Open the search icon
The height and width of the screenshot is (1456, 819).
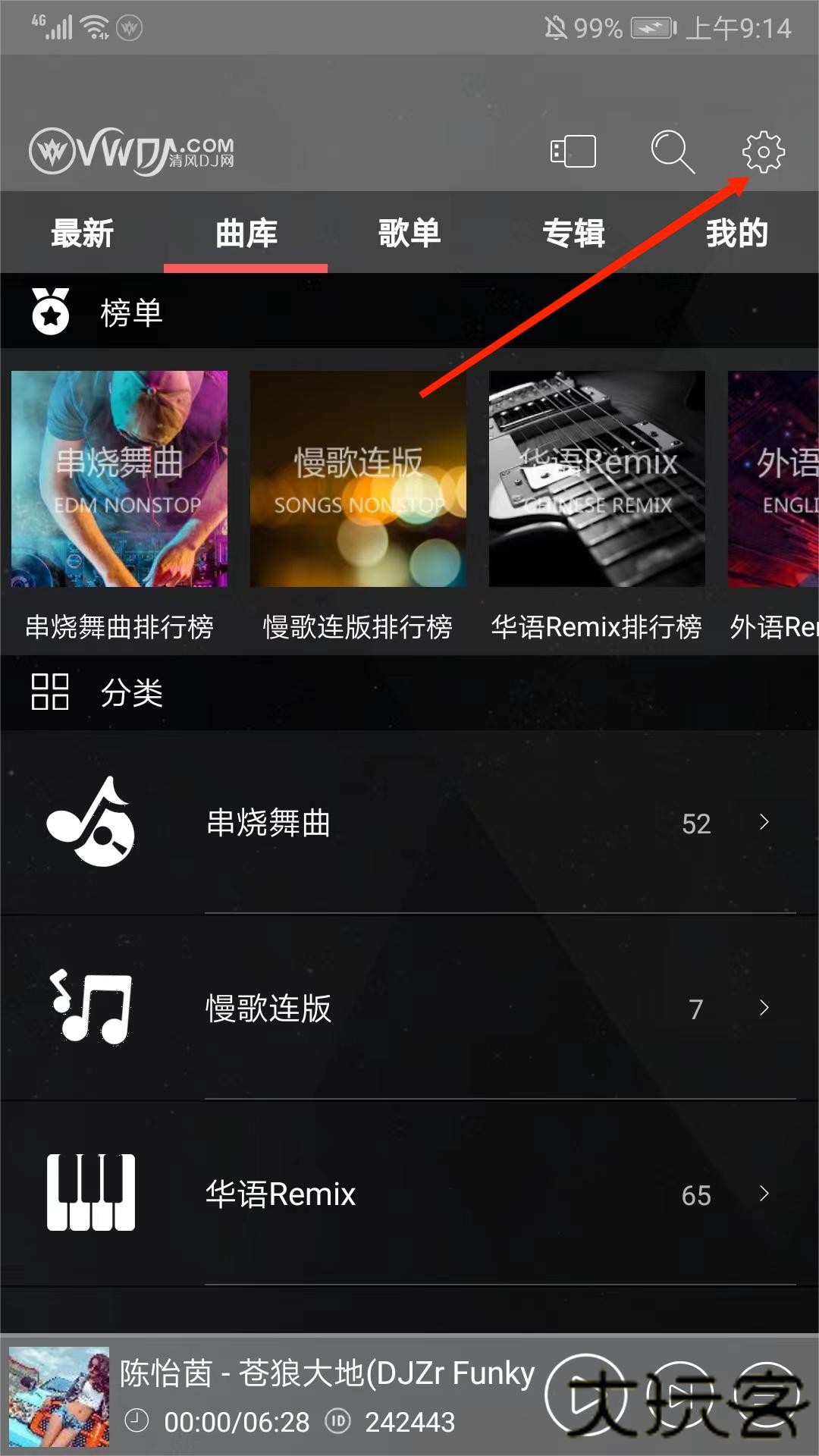click(672, 152)
